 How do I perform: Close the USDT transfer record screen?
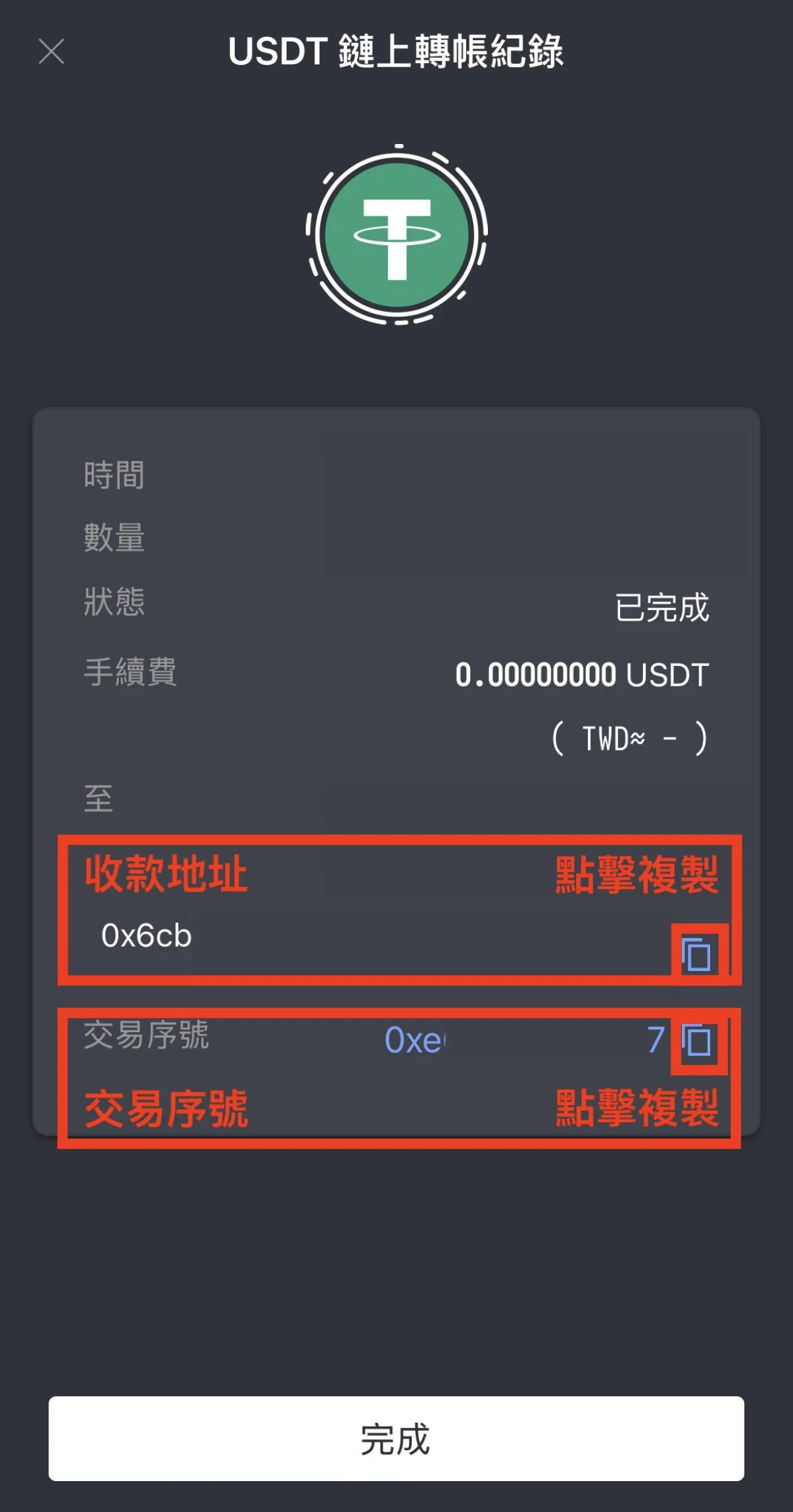(51, 51)
